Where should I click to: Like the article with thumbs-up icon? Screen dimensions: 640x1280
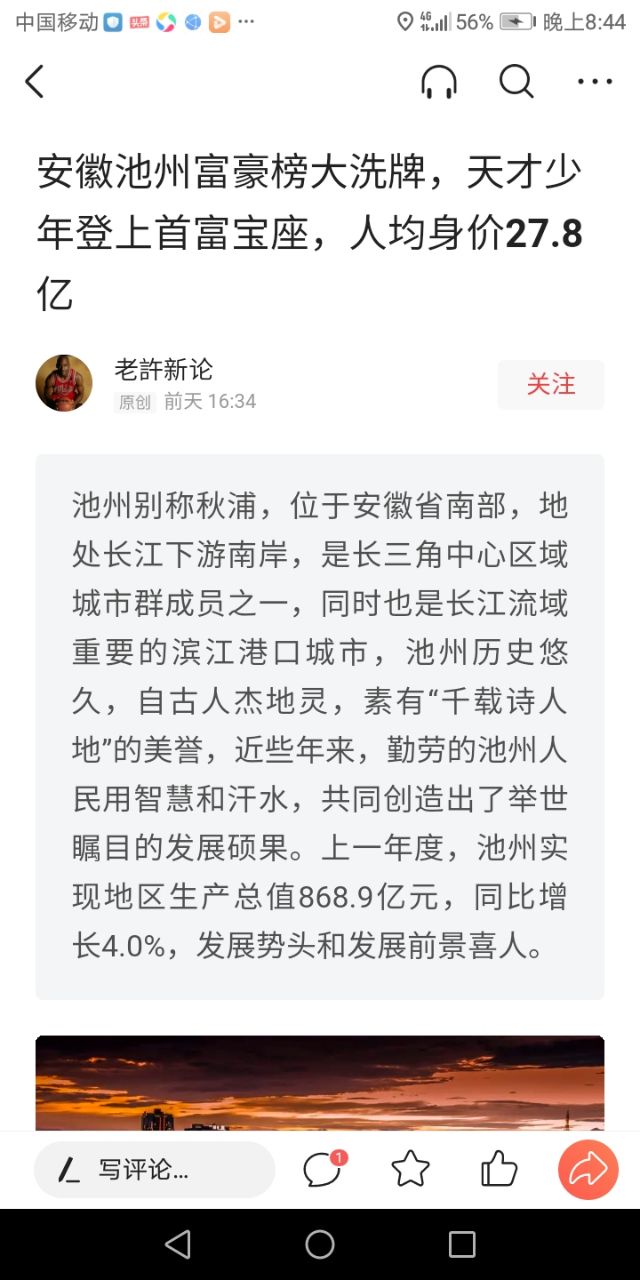coord(499,1169)
